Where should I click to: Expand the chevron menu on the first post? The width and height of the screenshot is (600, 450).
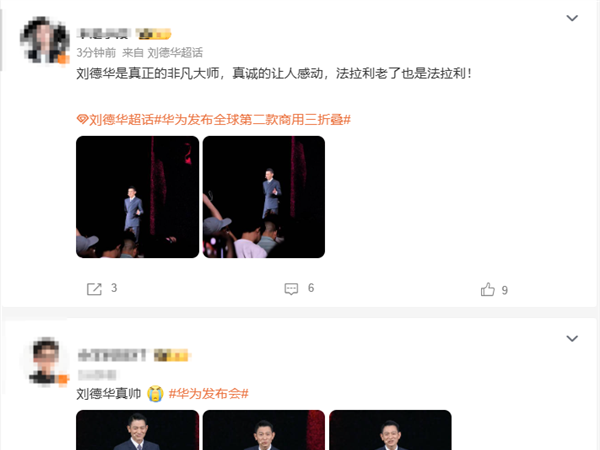pos(572,18)
